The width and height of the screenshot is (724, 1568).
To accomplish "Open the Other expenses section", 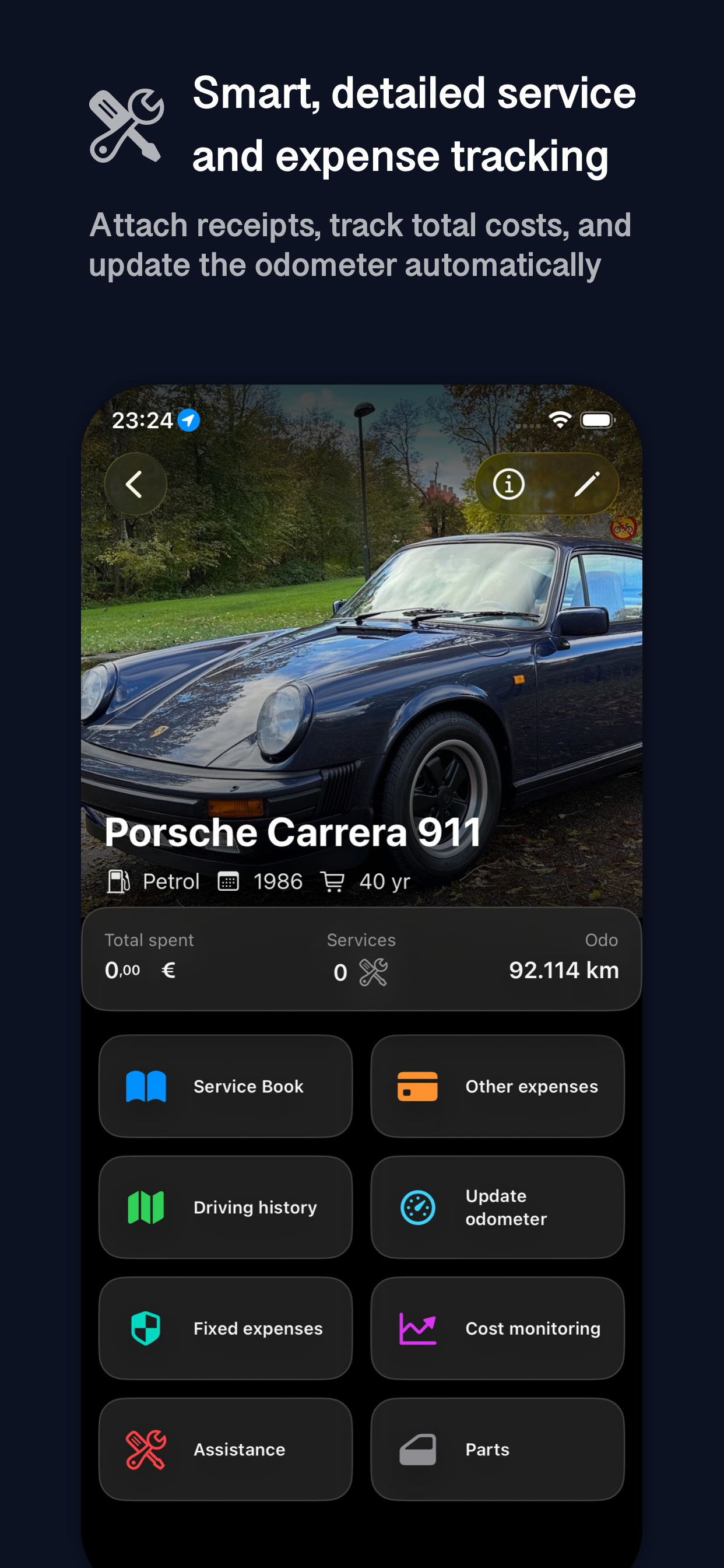I will [x=498, y=1086].
